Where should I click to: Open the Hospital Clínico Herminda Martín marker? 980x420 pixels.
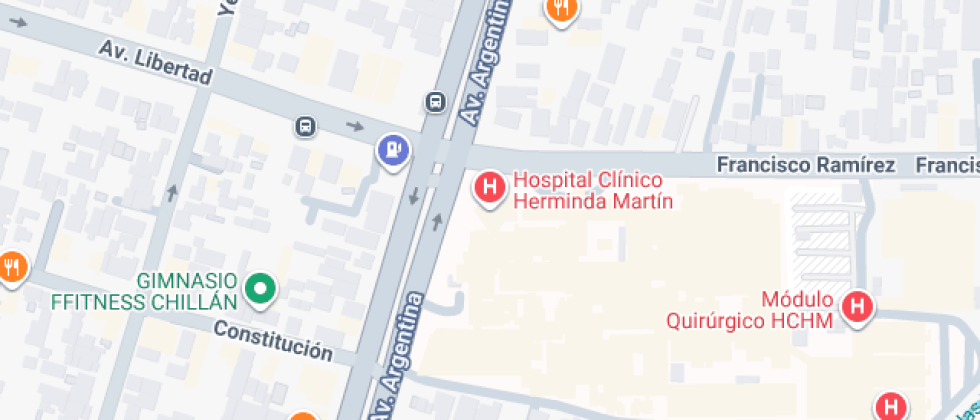(489, 187)
